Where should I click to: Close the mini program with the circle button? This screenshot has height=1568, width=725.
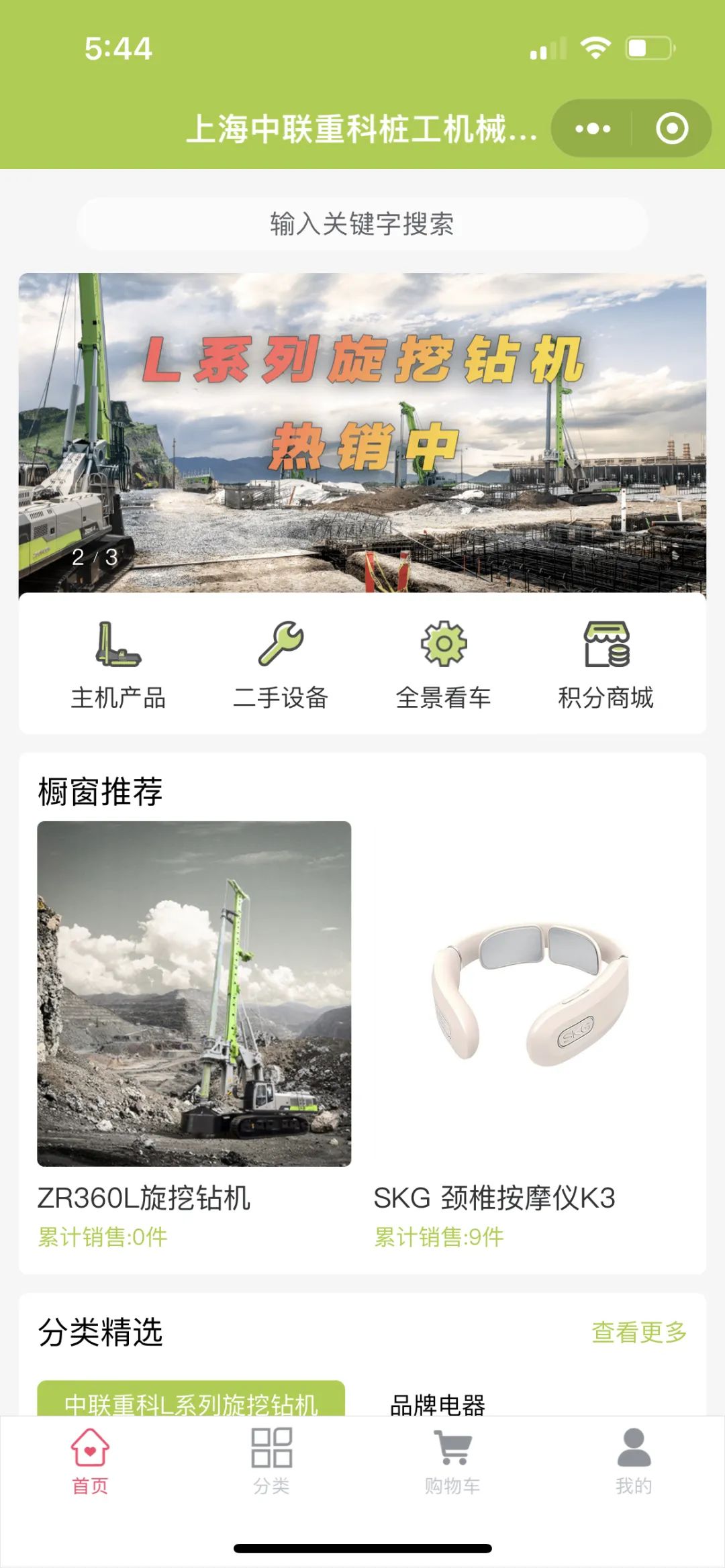tap(672, 128)
